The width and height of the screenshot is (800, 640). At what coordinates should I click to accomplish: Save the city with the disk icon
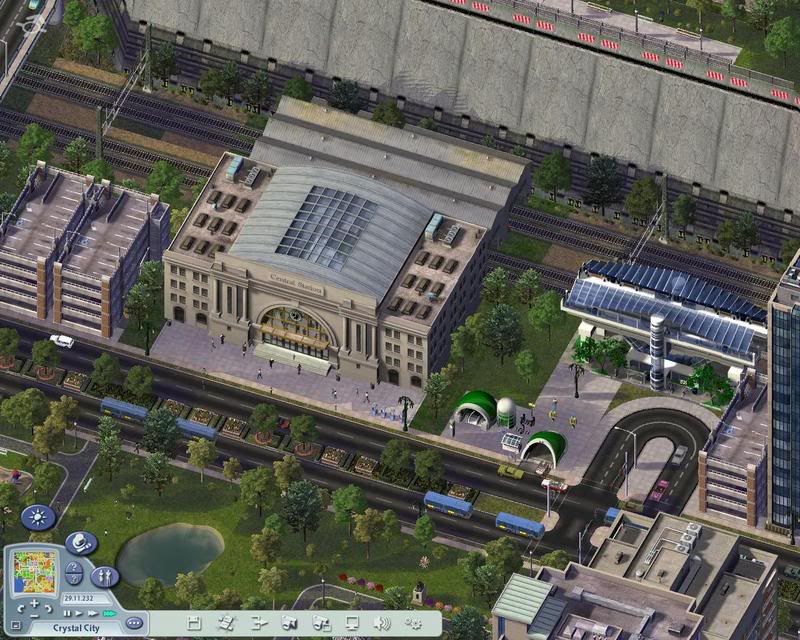pyautogui.click(x=195, y=623)
